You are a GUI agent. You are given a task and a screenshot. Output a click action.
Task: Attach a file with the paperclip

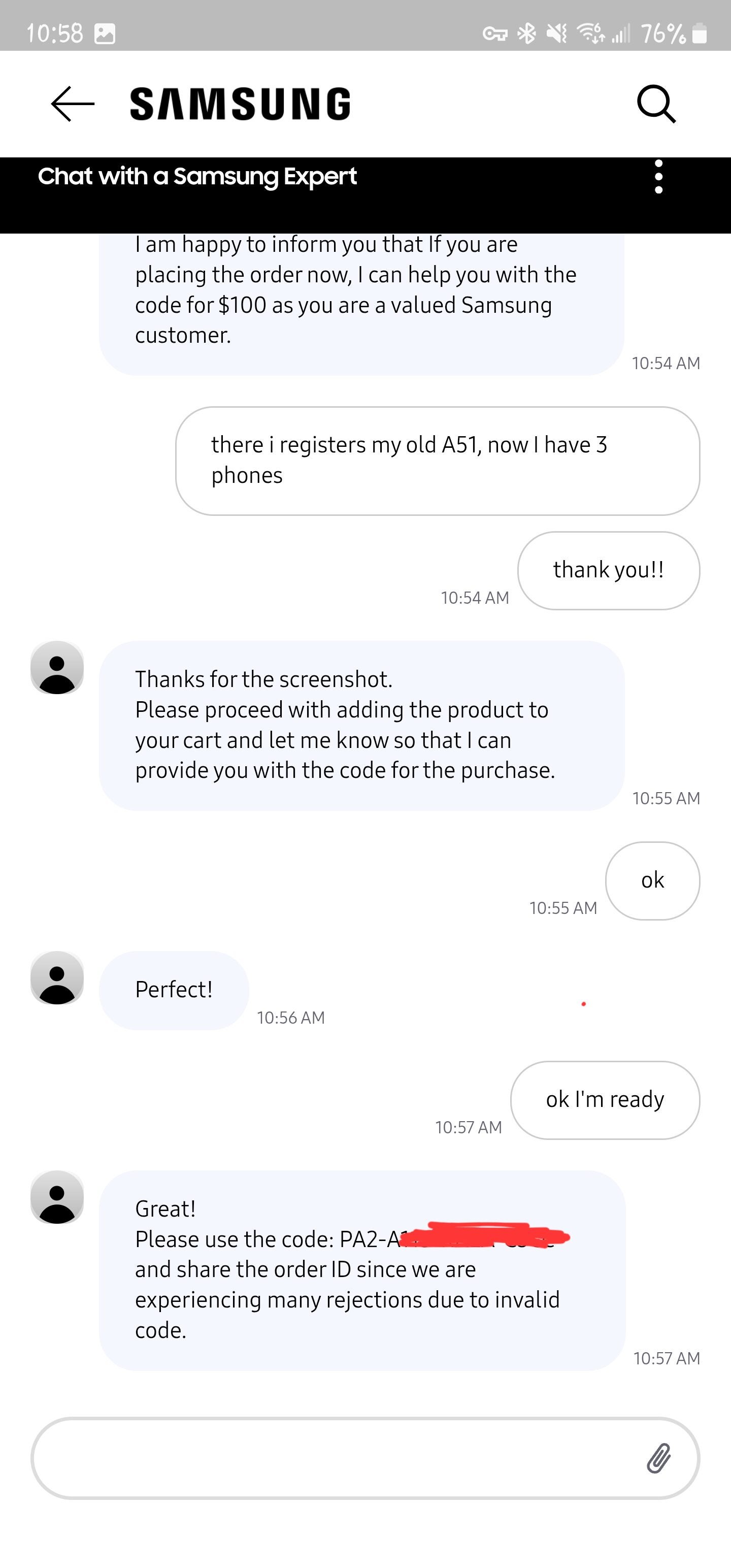pos(658,1458)
